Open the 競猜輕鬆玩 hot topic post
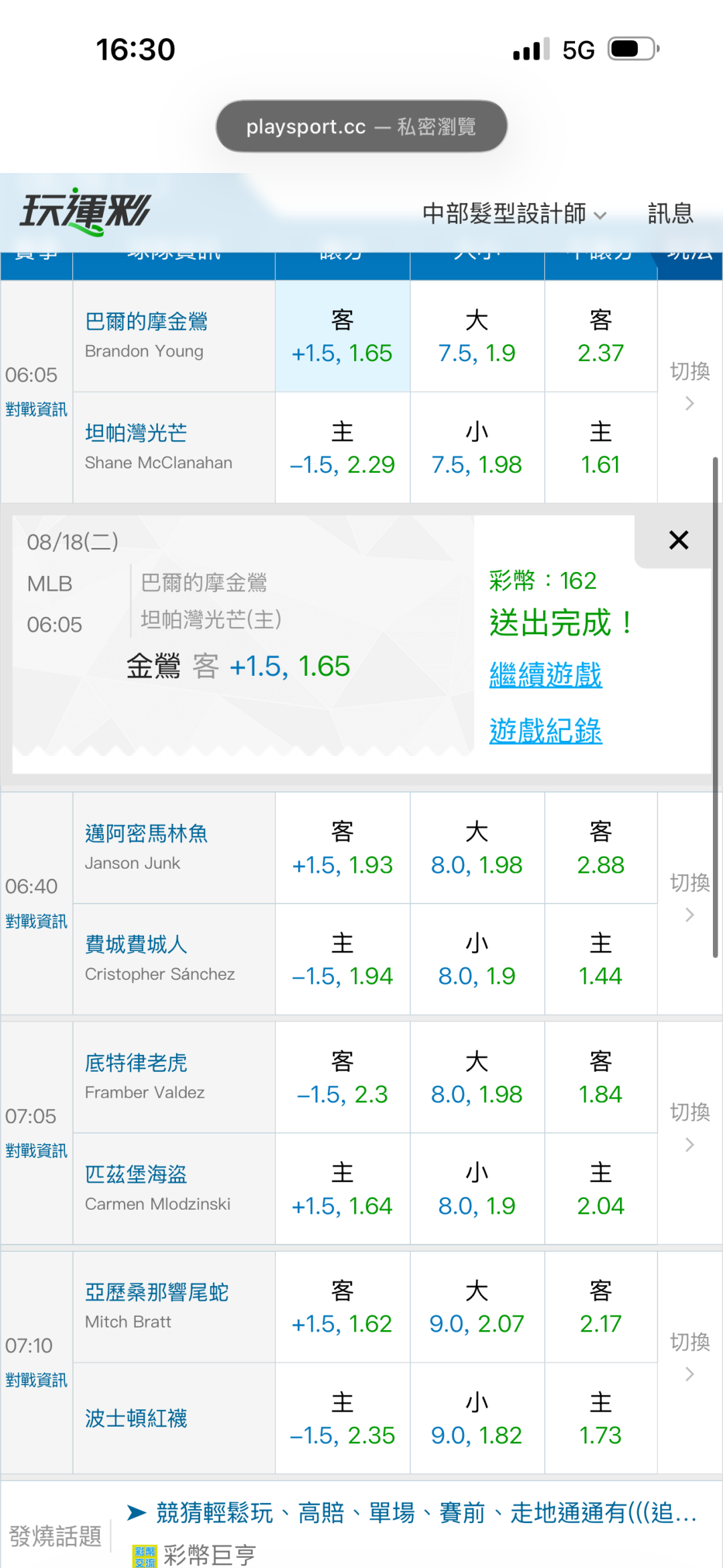723x1568 pixels. click(426, 1512)
